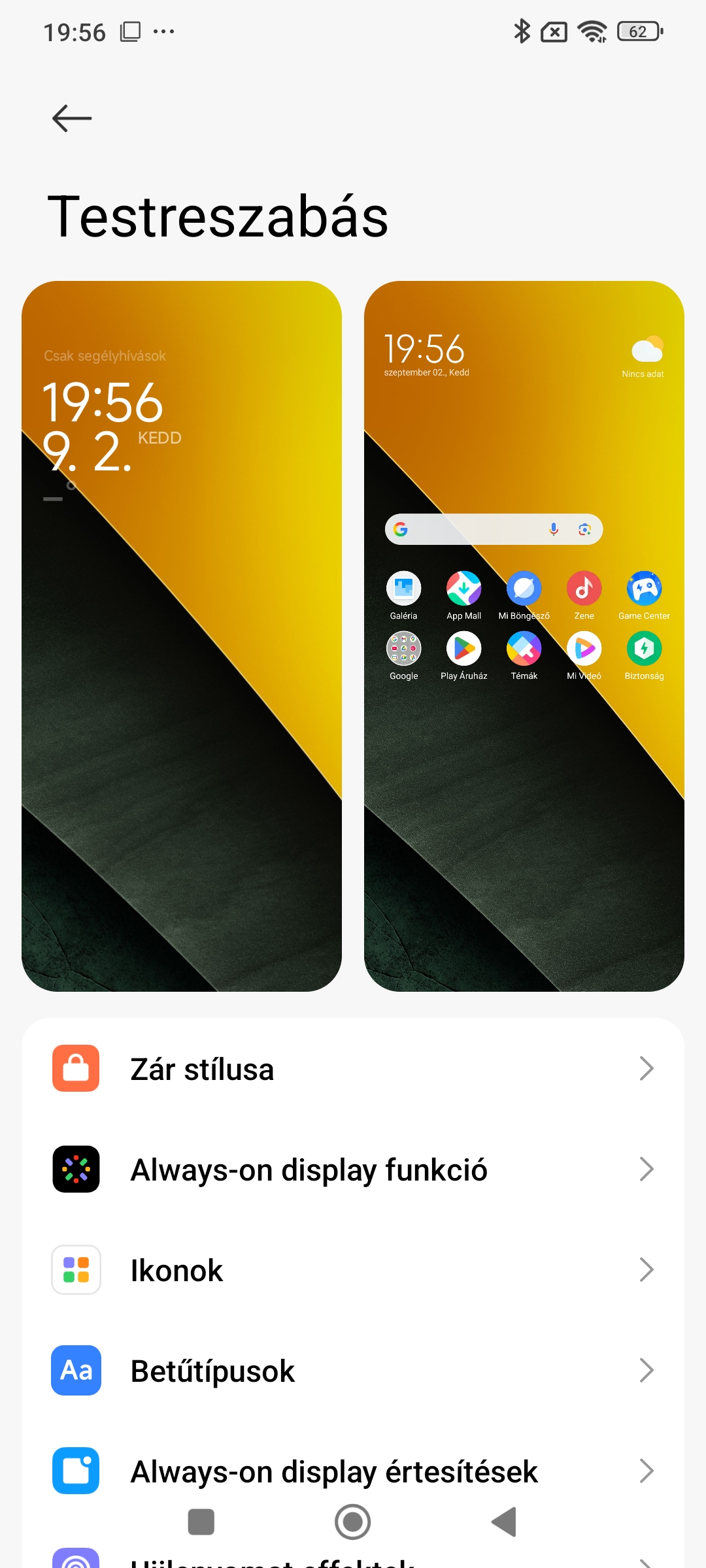Open the Ikonok option

(x=353, y=1270)
